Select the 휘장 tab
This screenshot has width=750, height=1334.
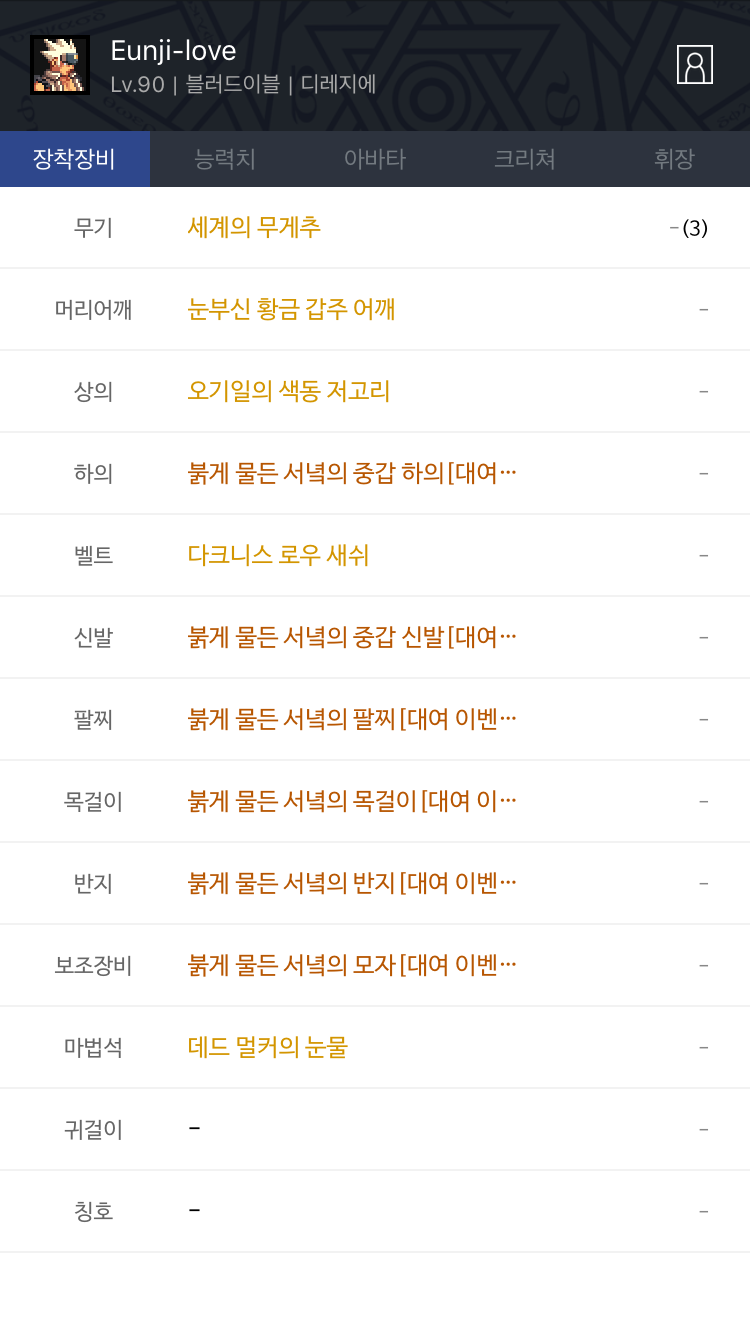click(675, 159)
